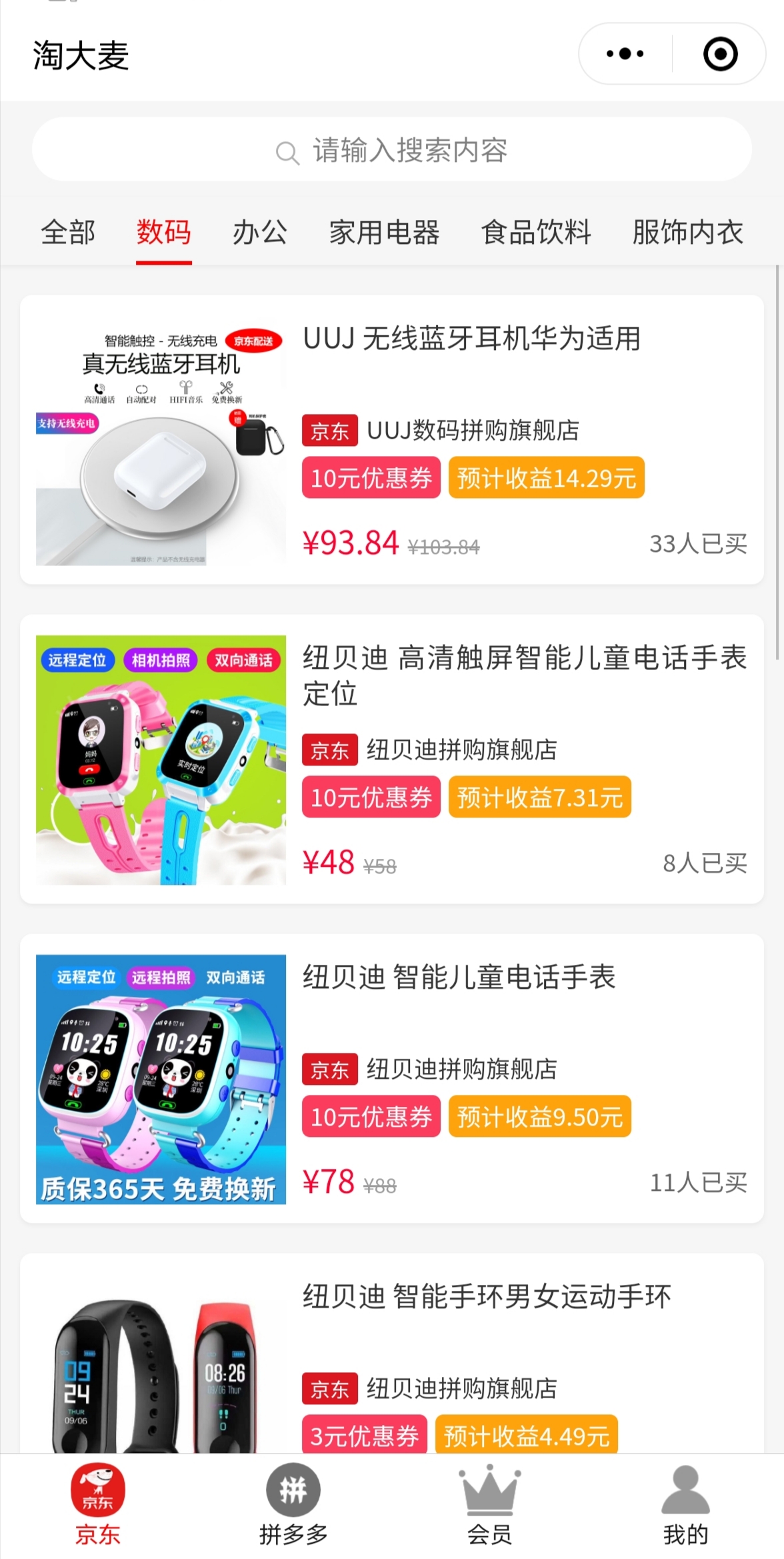
Task: Switch to the 办公 category tab
Action: [260, 233]
